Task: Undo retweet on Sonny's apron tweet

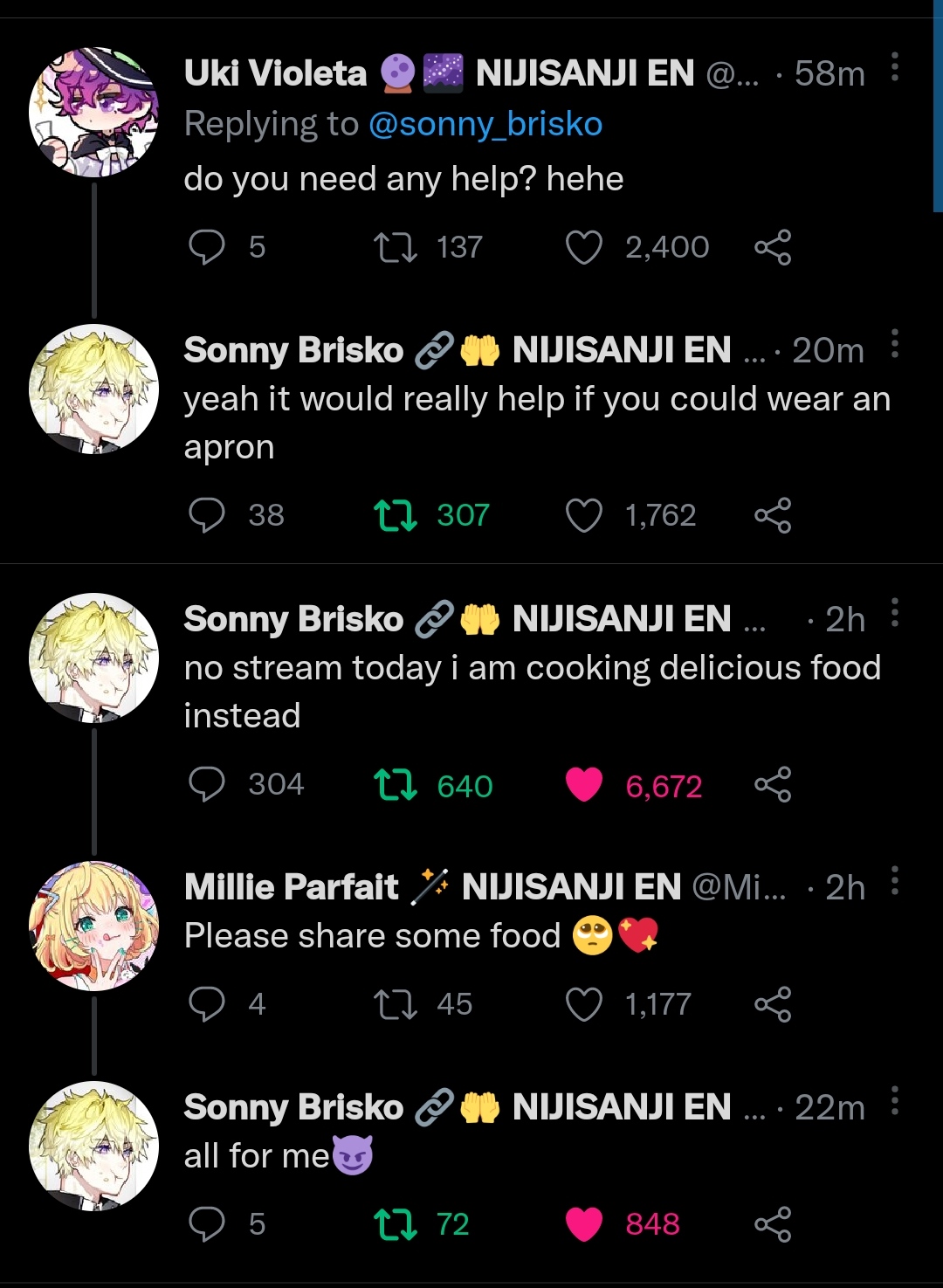Action: pyautogui.click(x=395, y=515)
